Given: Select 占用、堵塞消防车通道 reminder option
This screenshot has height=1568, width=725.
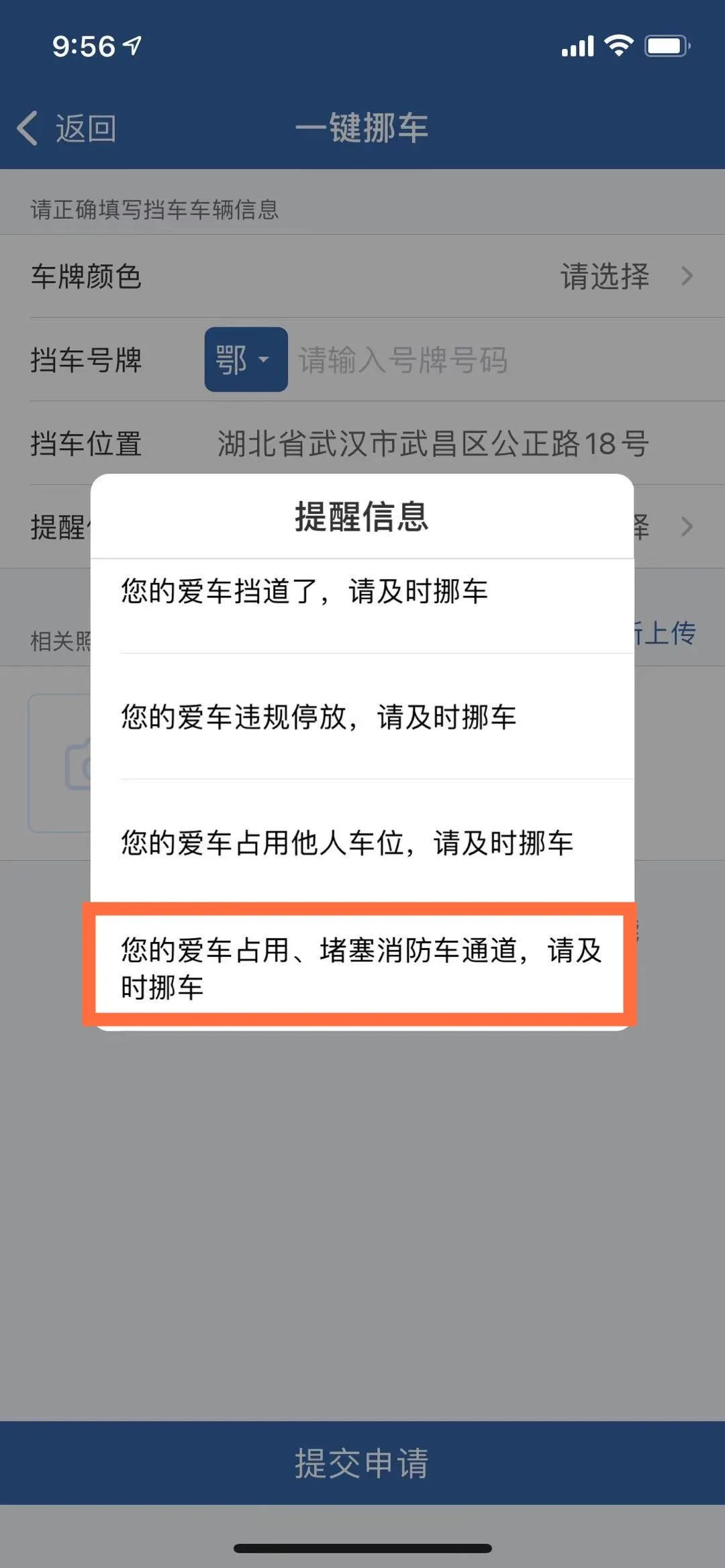Looking at the screenshot, I should click(x=362, y=968).
